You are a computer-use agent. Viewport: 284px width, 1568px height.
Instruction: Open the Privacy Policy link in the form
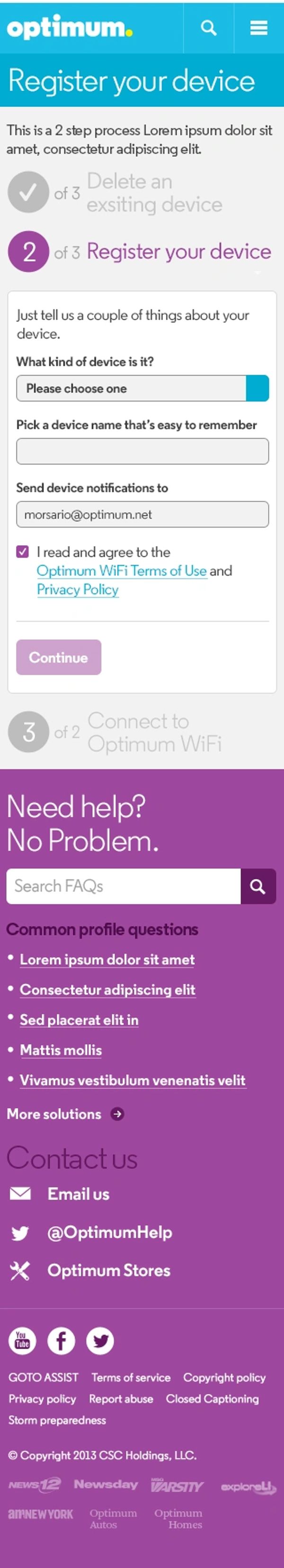pos(77,589)
